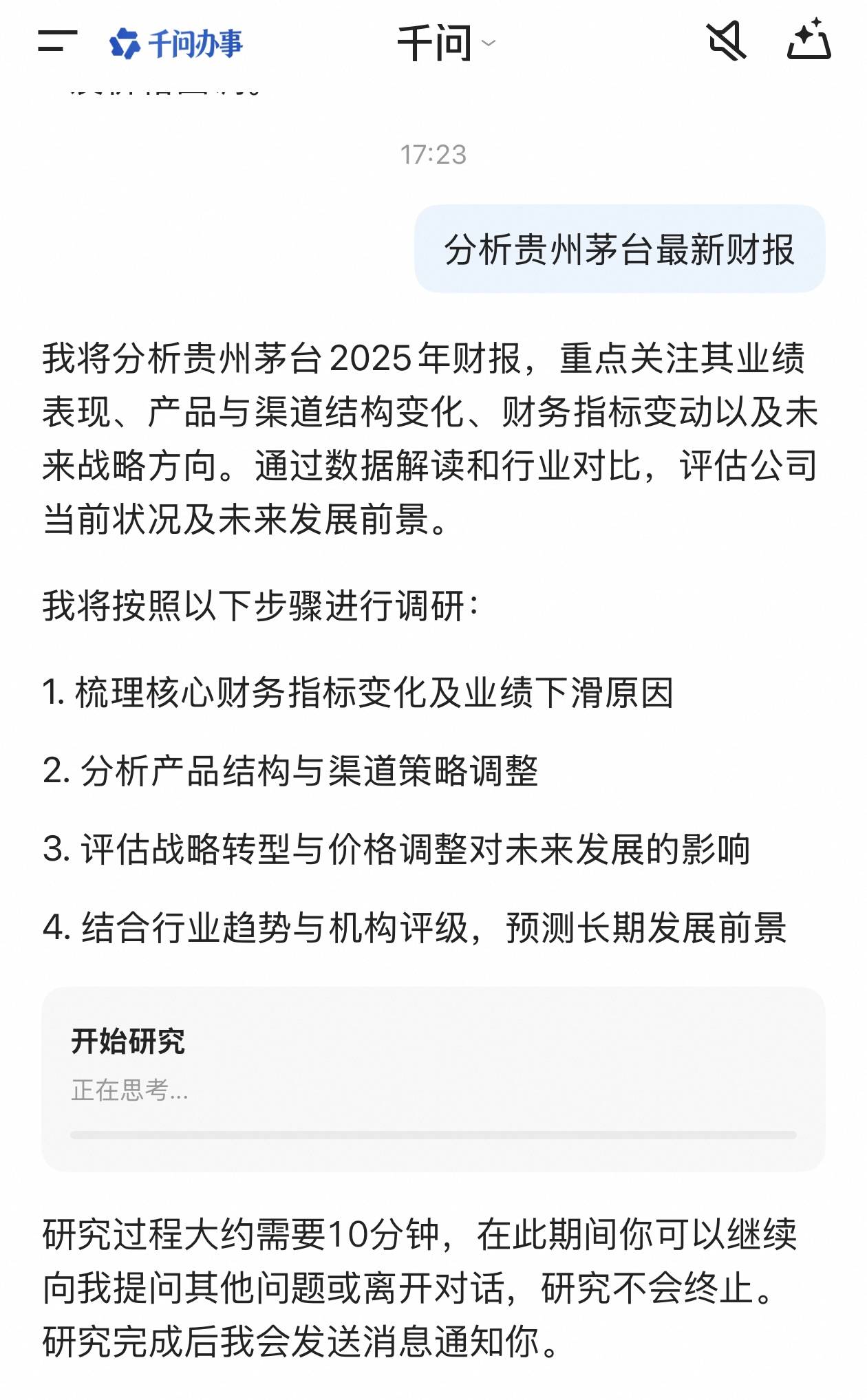Viewport: 867px width, 1400px height.
Task: Start a new chat conversation
Action: [x=809, y=40]
